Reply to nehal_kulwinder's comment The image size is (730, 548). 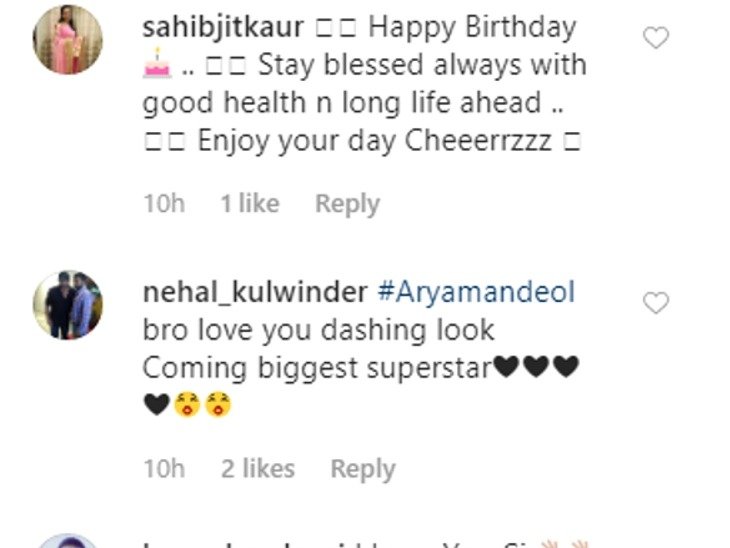click(363, 468)
